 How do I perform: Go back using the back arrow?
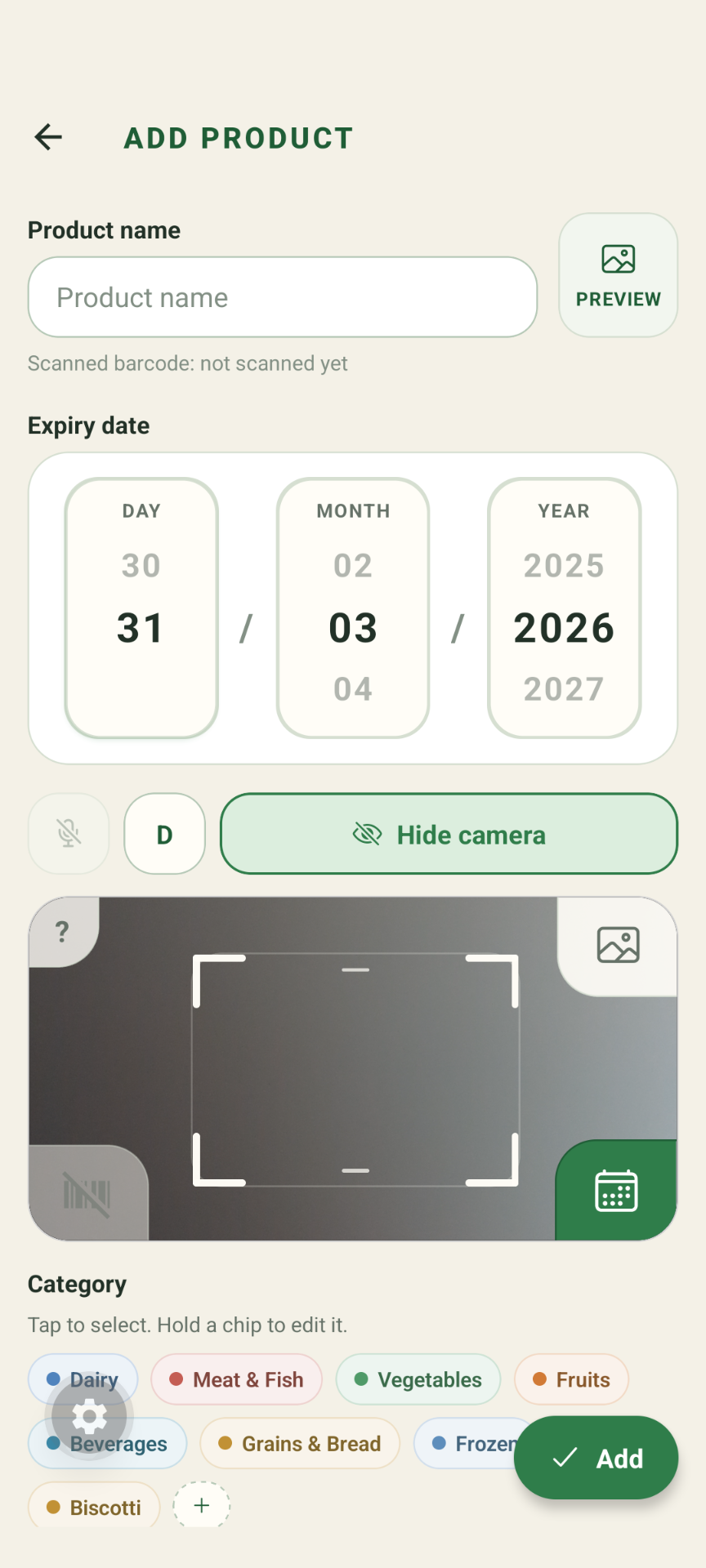(47, 136)
